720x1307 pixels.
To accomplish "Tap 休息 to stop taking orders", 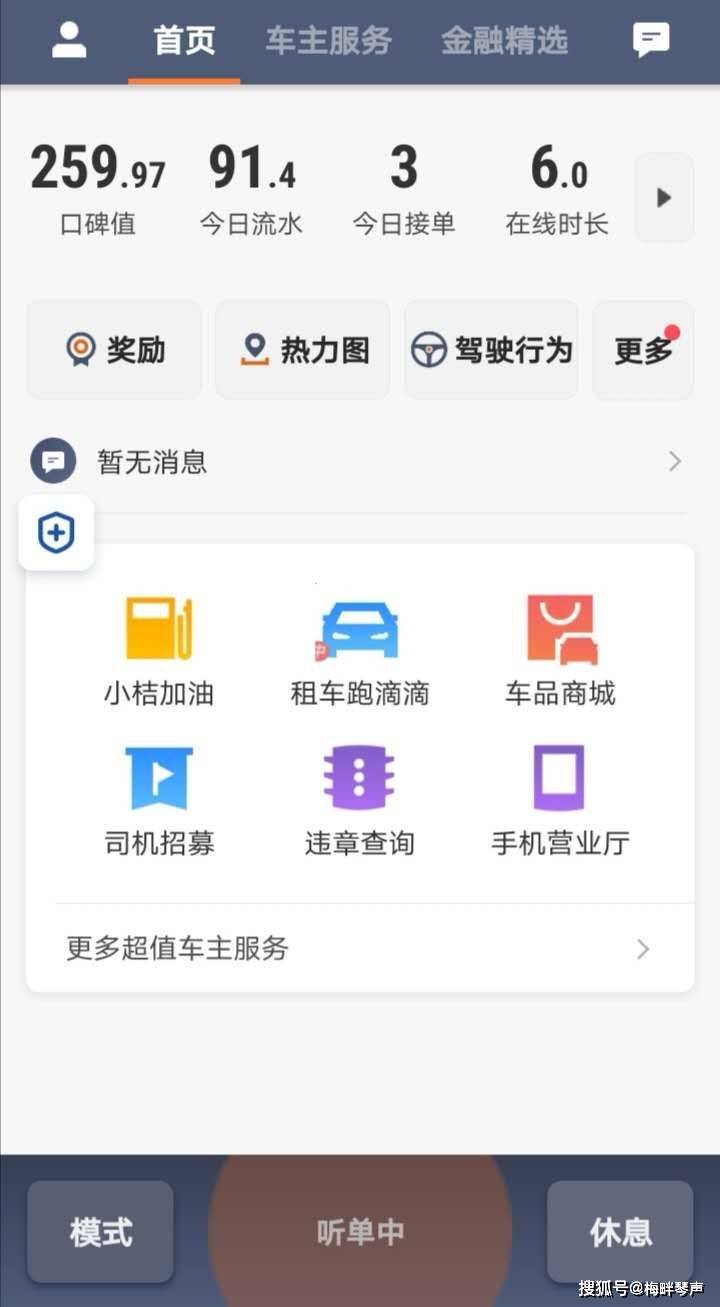I will tap(620, 1232).
